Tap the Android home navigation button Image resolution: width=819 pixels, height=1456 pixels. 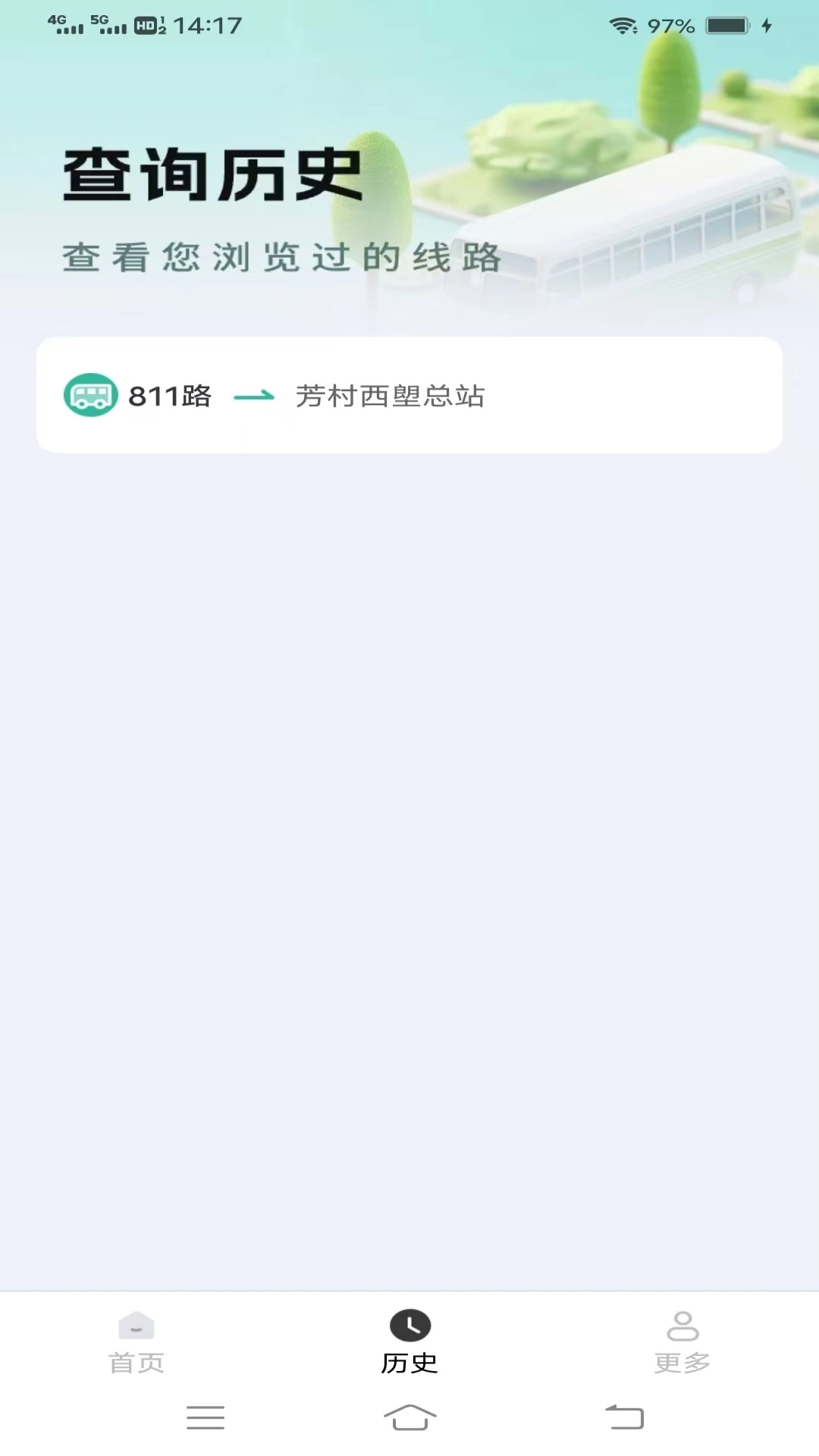point(409,1418)
